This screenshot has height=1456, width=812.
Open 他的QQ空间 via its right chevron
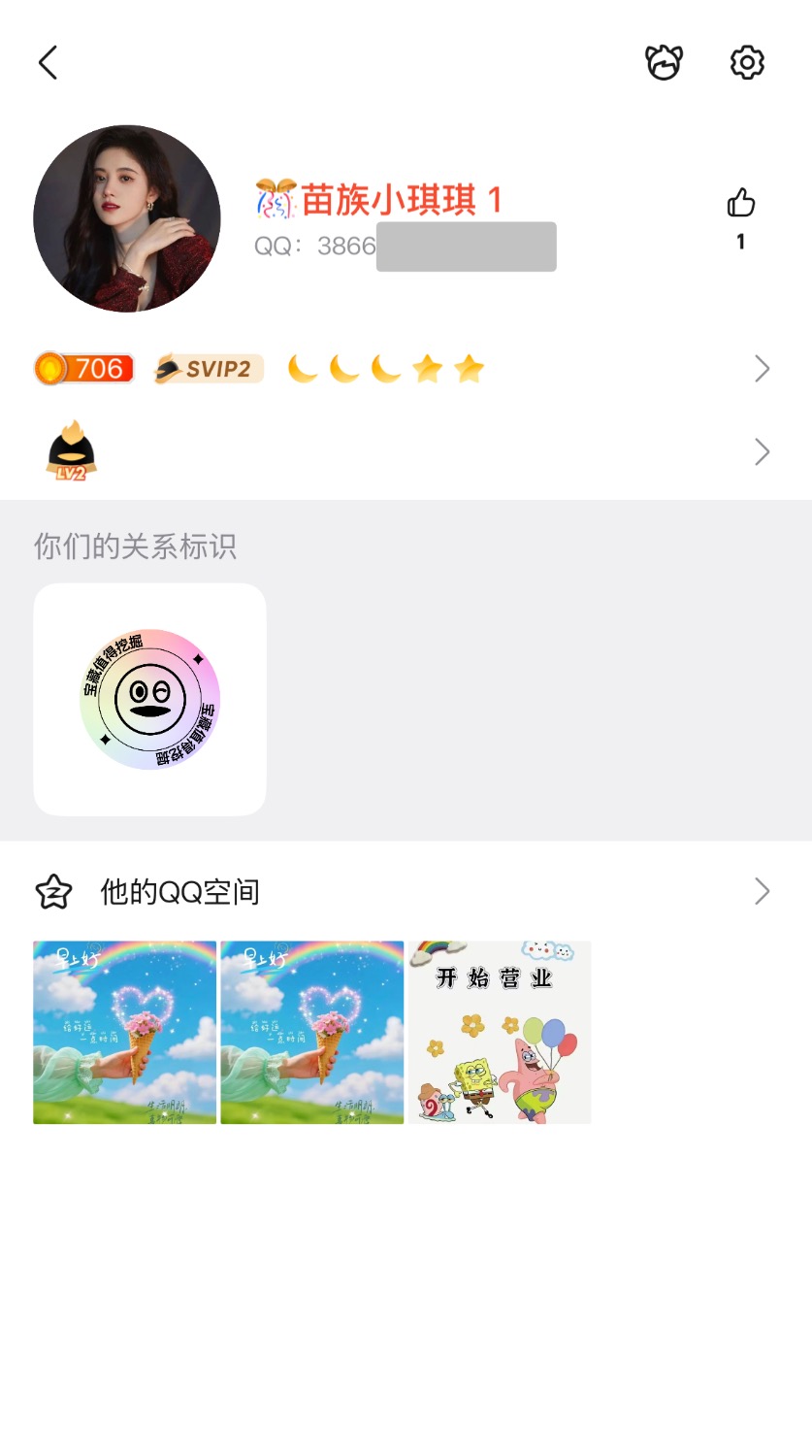click(x=762, y=891)
